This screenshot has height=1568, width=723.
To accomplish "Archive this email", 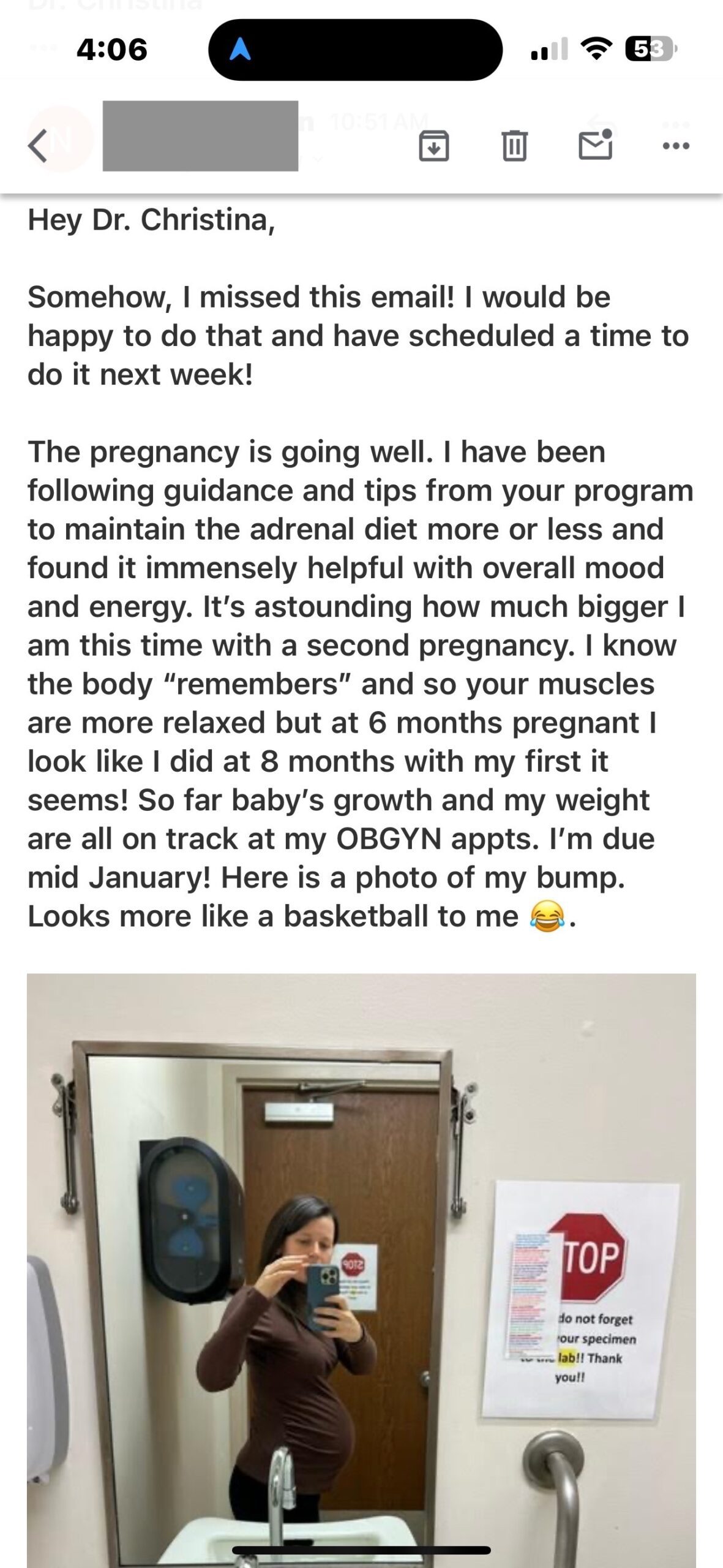I will pos(433,146).
